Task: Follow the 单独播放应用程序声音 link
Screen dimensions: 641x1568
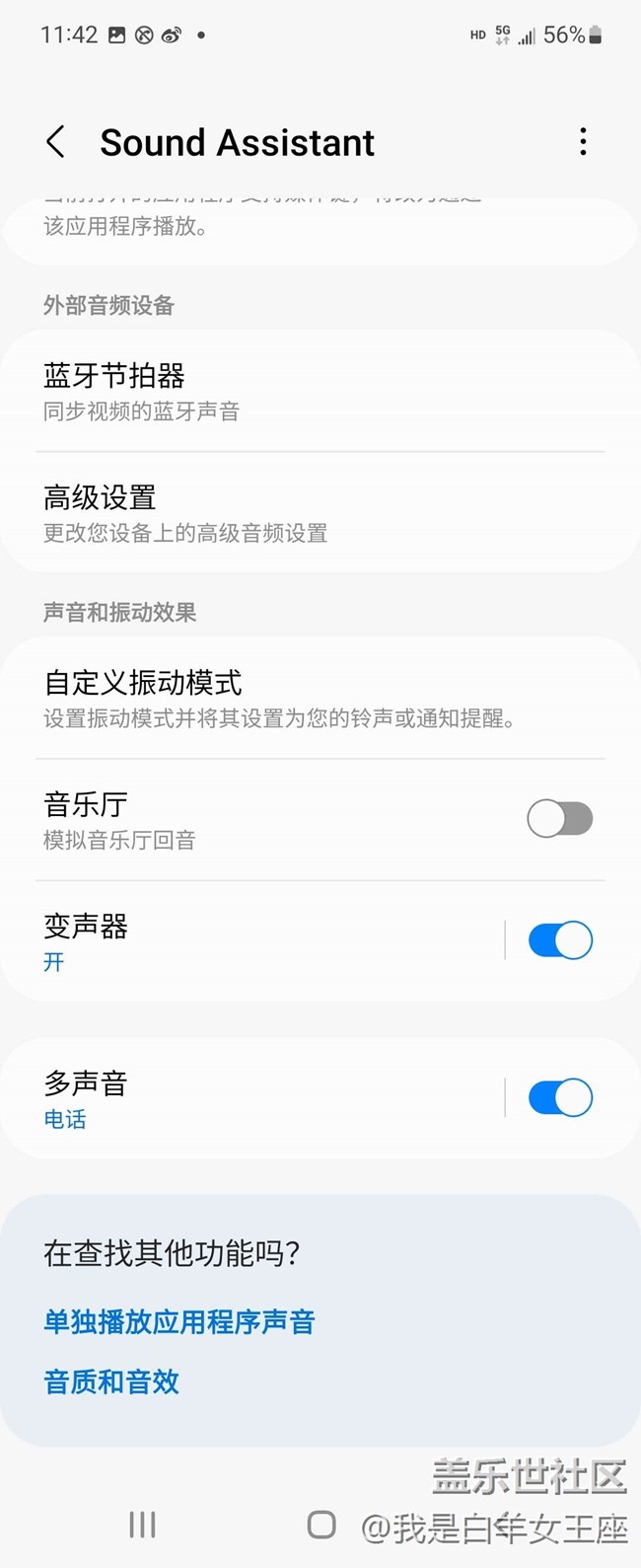Action: coord(178,1322)
